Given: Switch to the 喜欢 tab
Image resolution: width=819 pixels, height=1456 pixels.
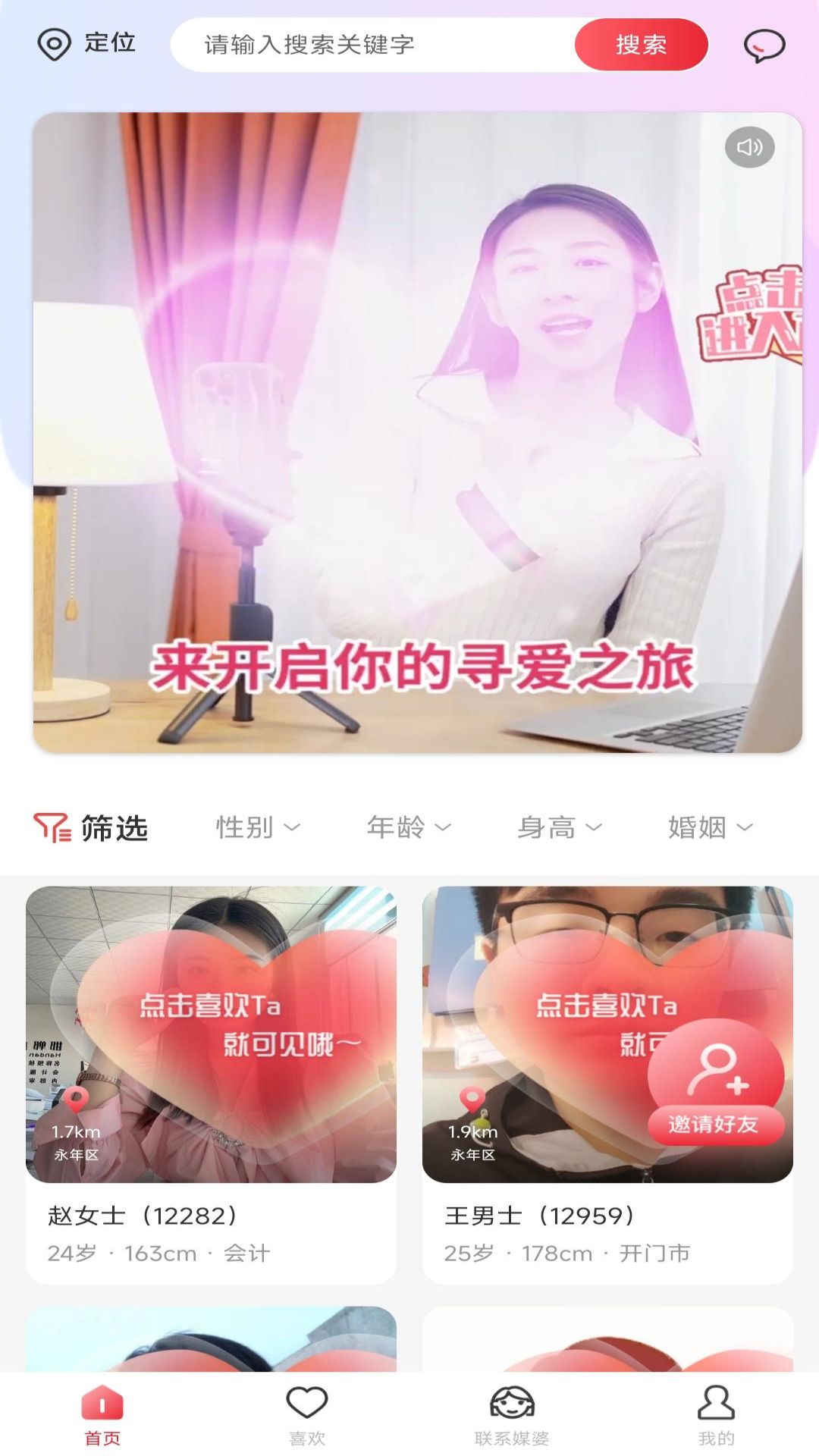Looking at the screenshot, I should (307, 1416).
